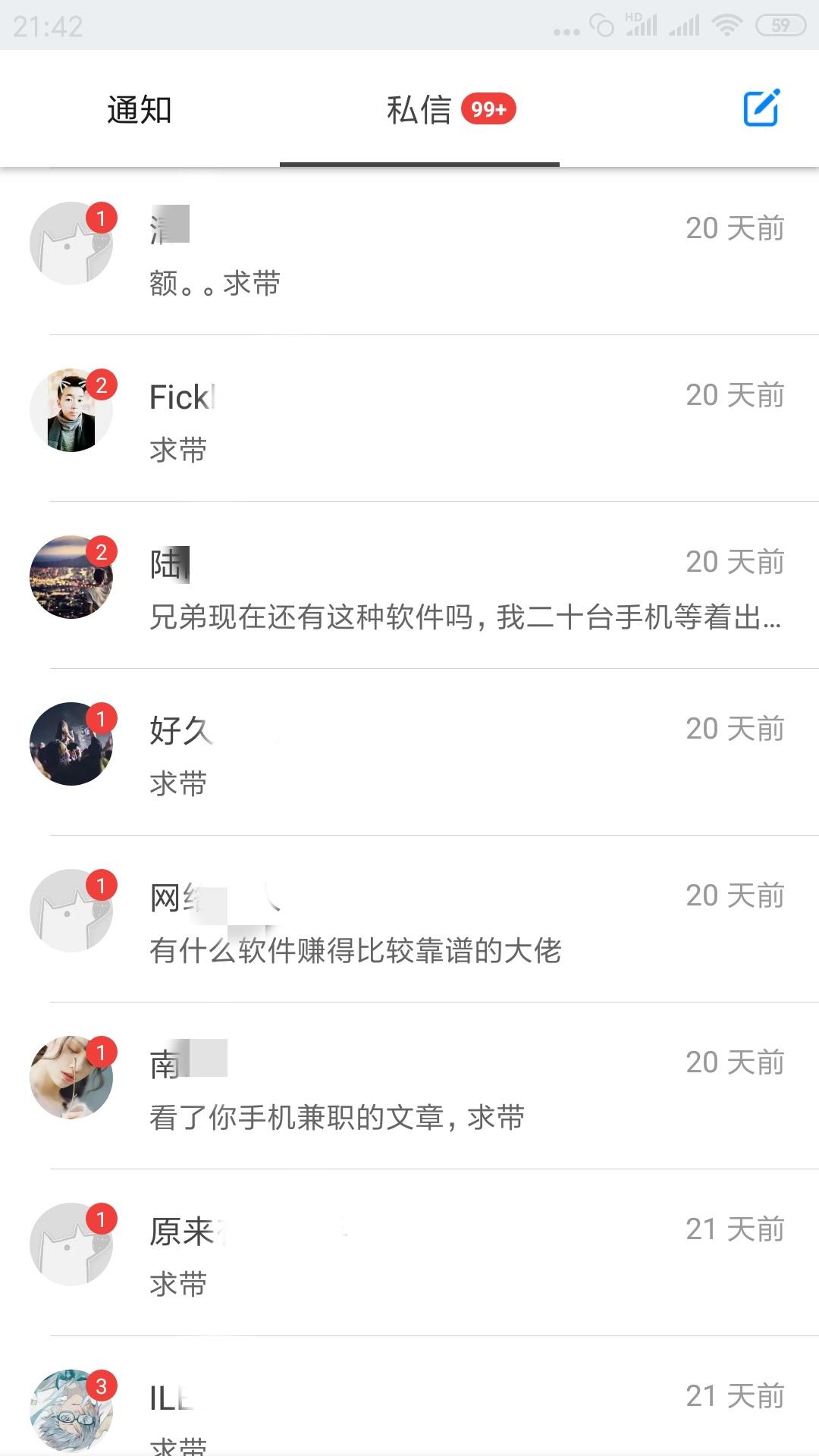Open the chat from 好久
The height and width of the screenshot is (1456, 819).
(x=425, y=755)
